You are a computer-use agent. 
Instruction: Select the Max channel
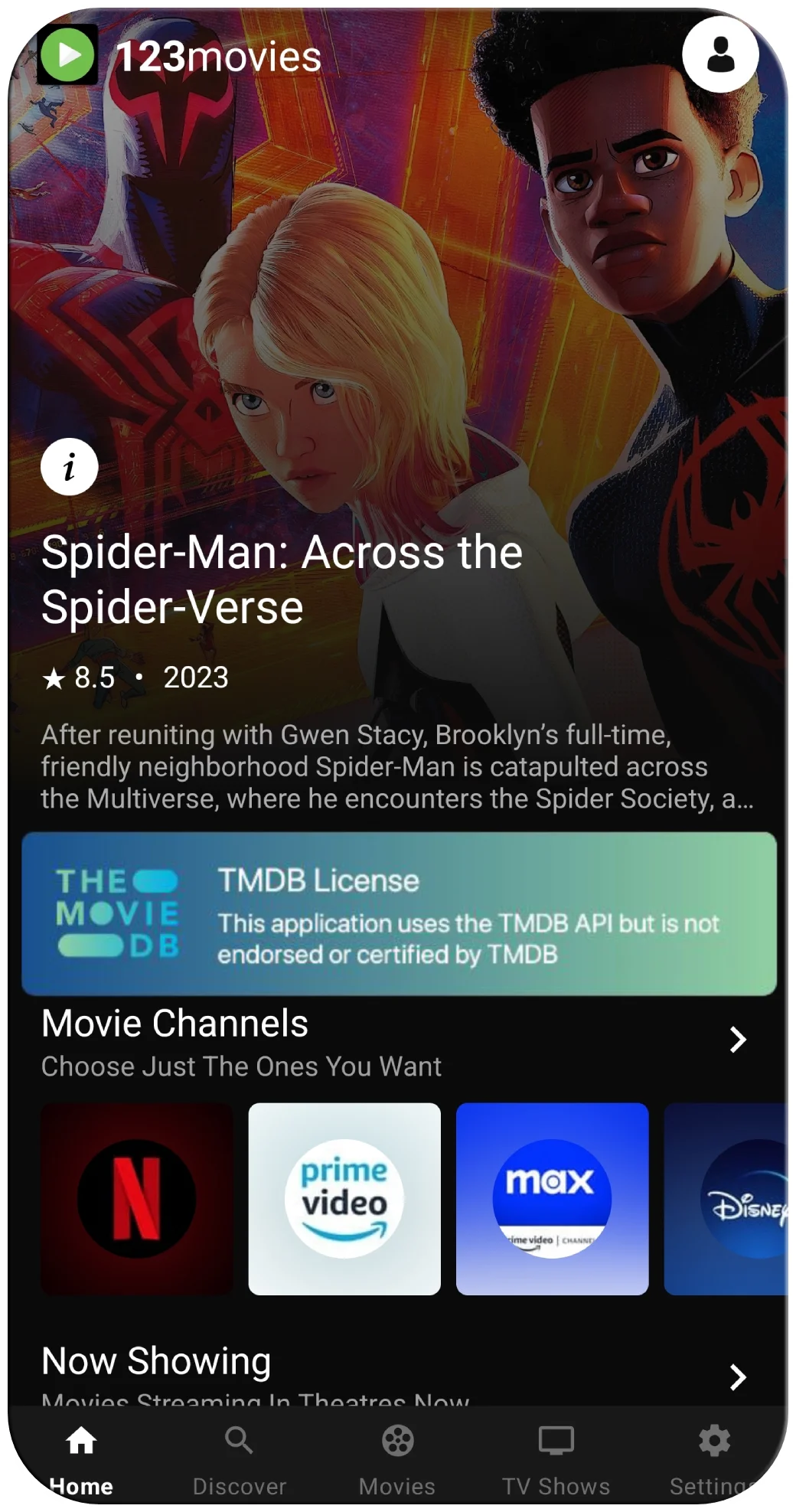(x=553, y=1198)
